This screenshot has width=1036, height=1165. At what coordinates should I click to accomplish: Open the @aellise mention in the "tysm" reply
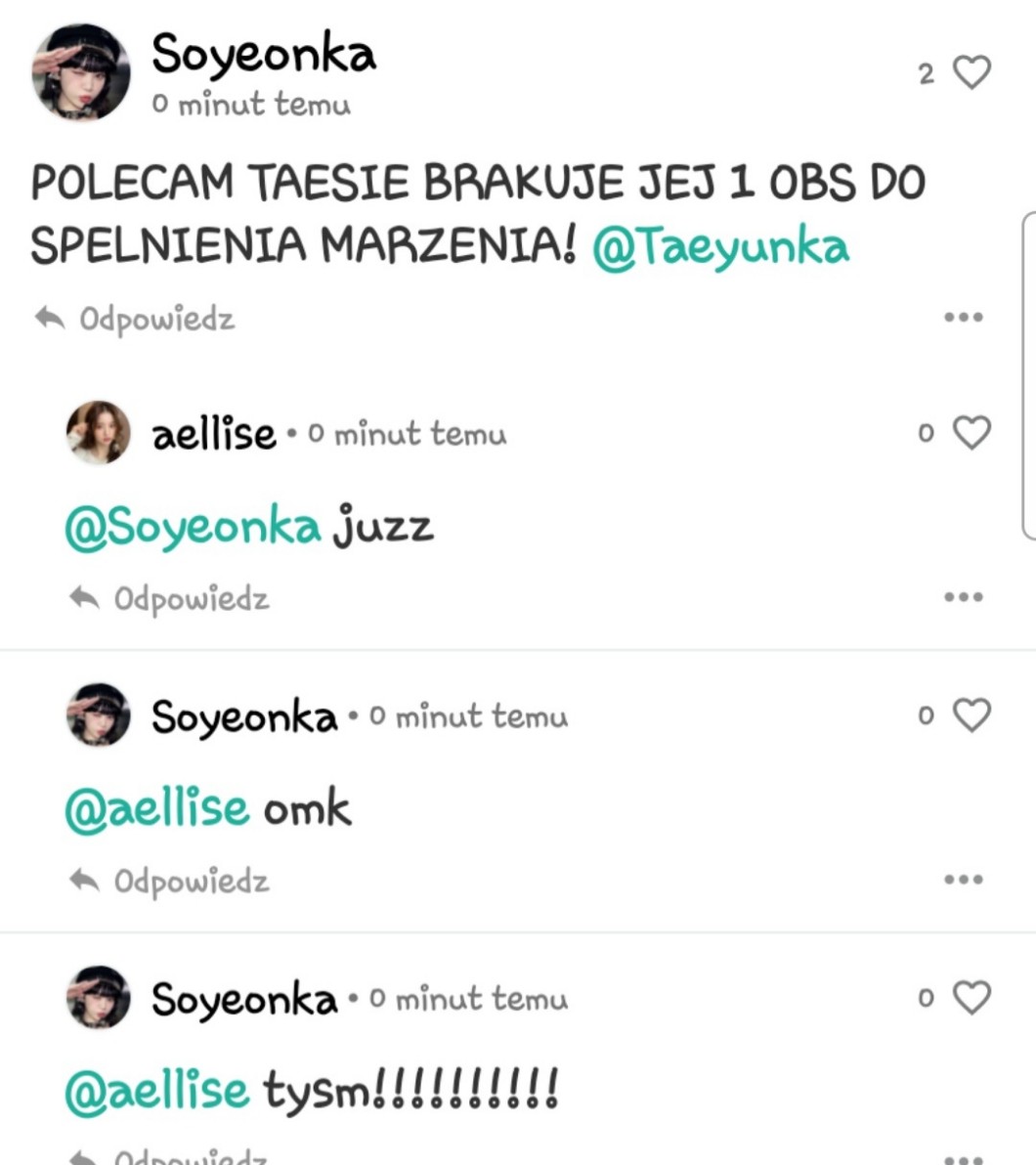point(157,1091)
